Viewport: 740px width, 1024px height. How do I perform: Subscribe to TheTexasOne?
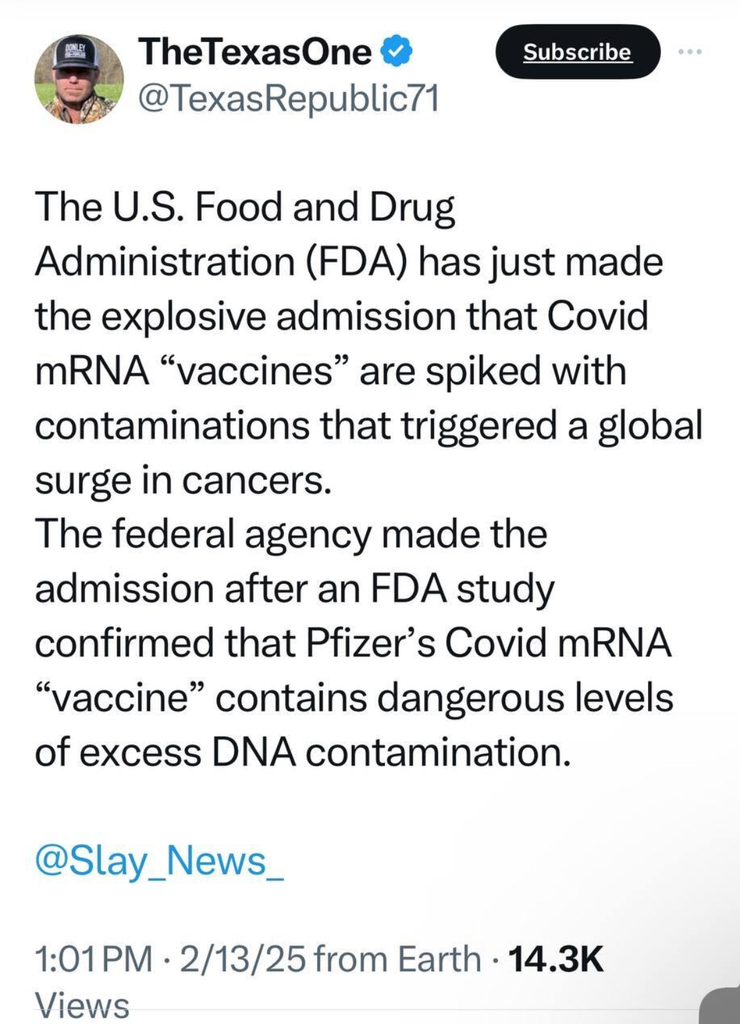point(577,52)
